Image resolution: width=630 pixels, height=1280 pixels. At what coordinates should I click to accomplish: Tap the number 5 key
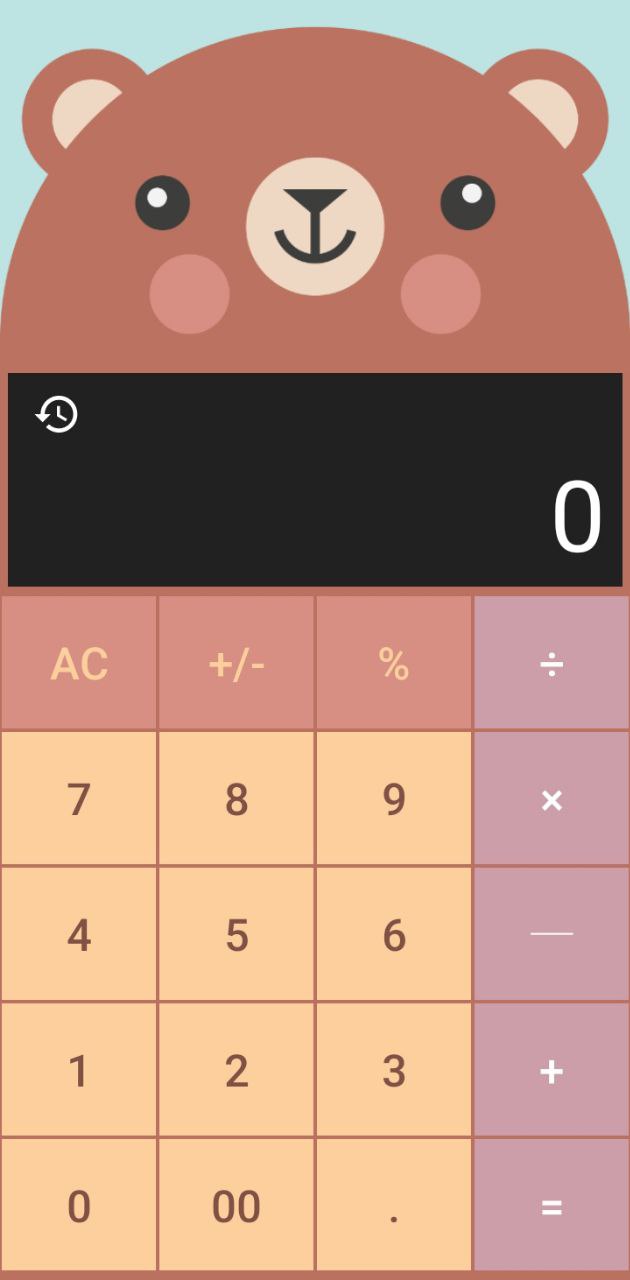pyautogui.click(x=236, y=934)
